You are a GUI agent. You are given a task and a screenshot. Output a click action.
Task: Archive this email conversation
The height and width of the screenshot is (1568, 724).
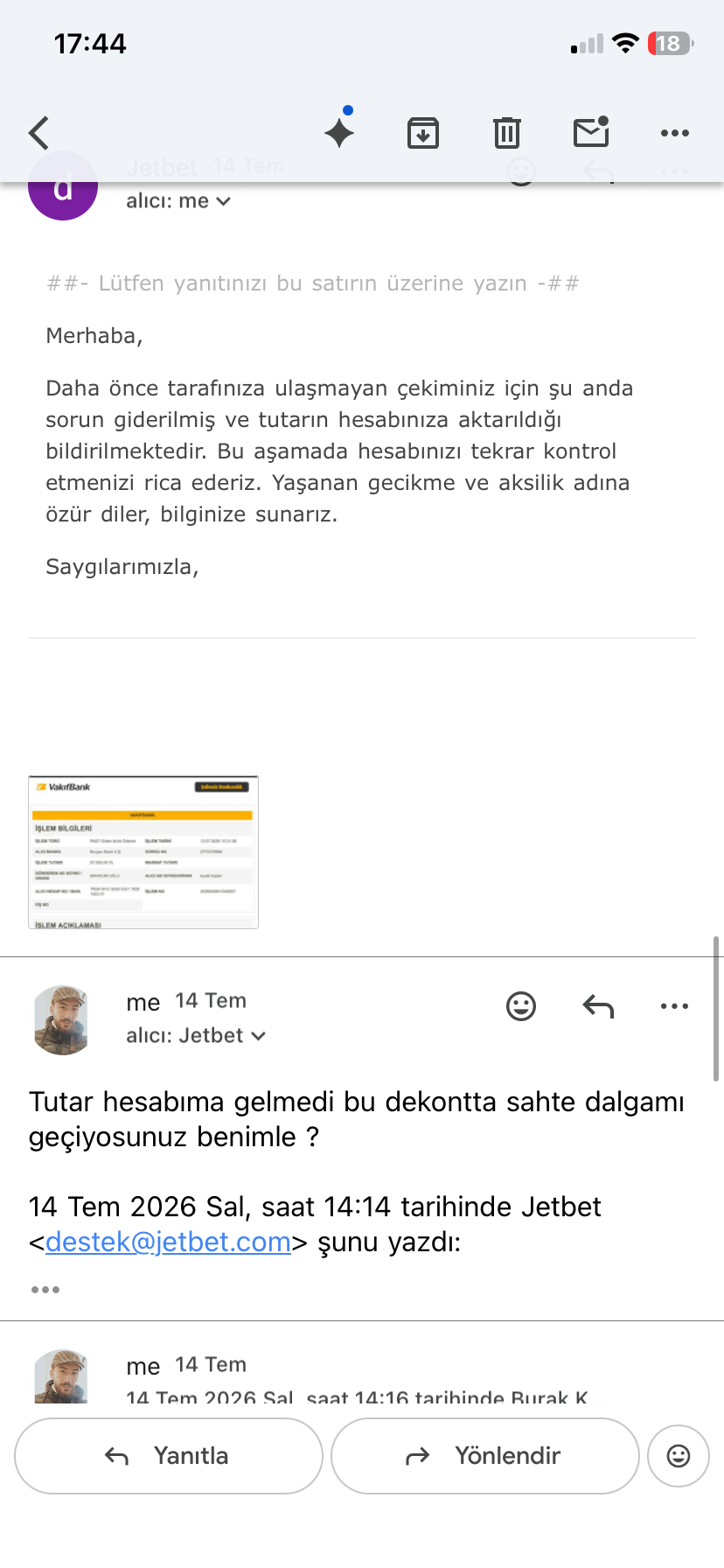coord(423,133)
